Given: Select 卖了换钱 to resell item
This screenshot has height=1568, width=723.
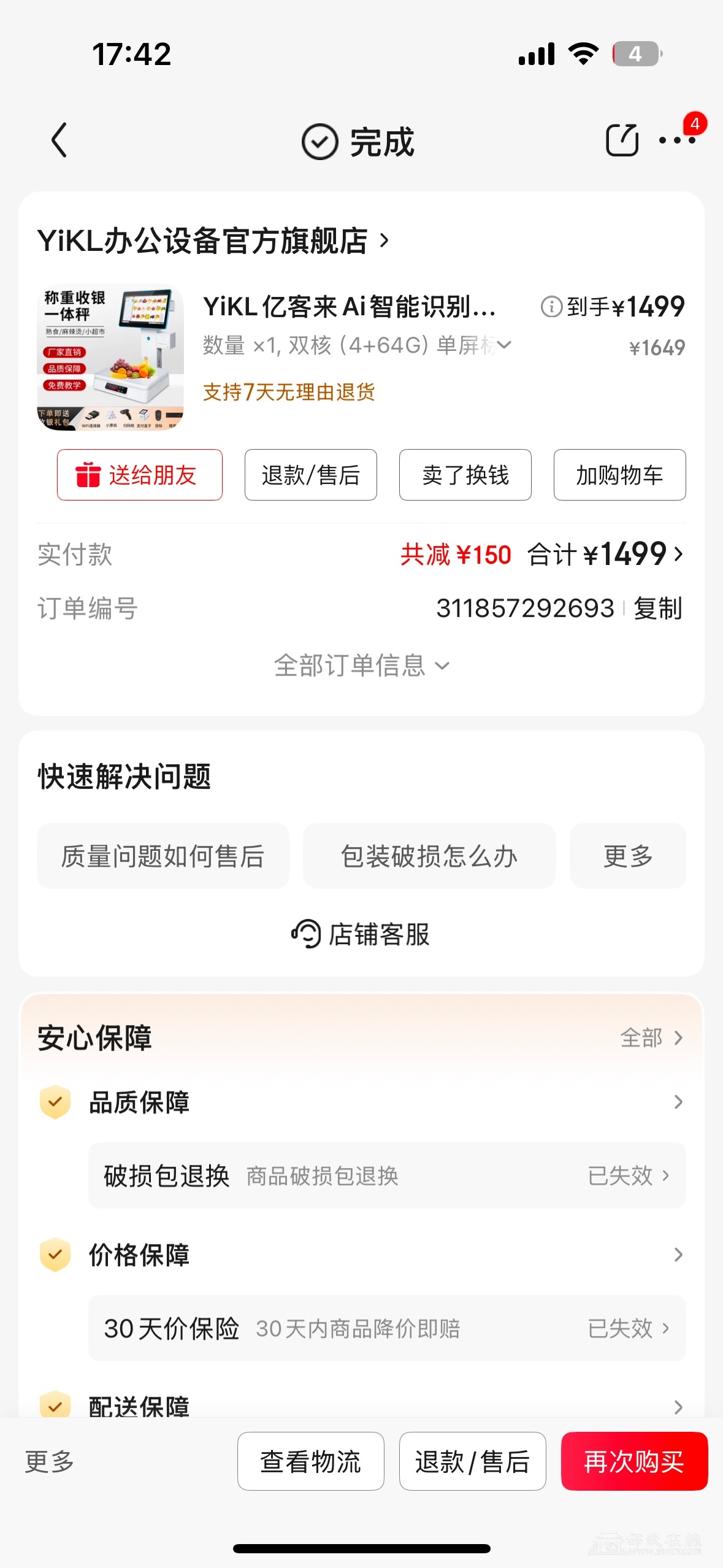Looking at the screenshot, I should coord(465,475).
